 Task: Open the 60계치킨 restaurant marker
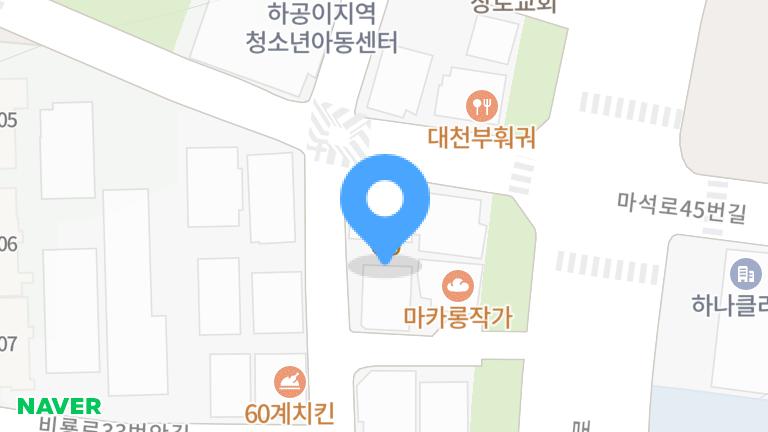tap(289, 381)
